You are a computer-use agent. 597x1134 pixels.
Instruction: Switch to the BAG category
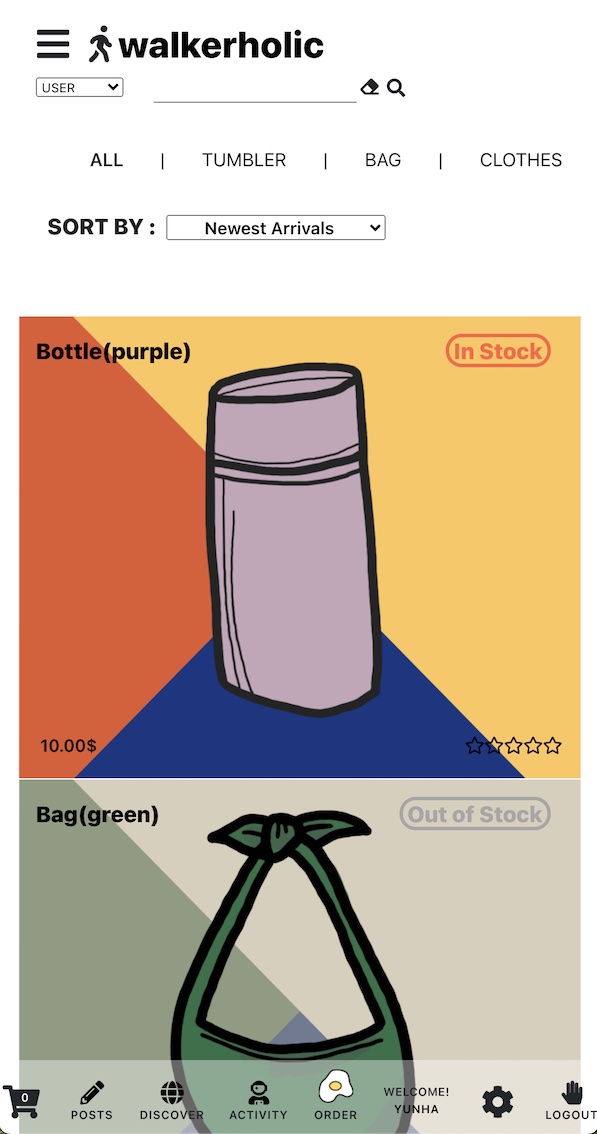point(383,160)
